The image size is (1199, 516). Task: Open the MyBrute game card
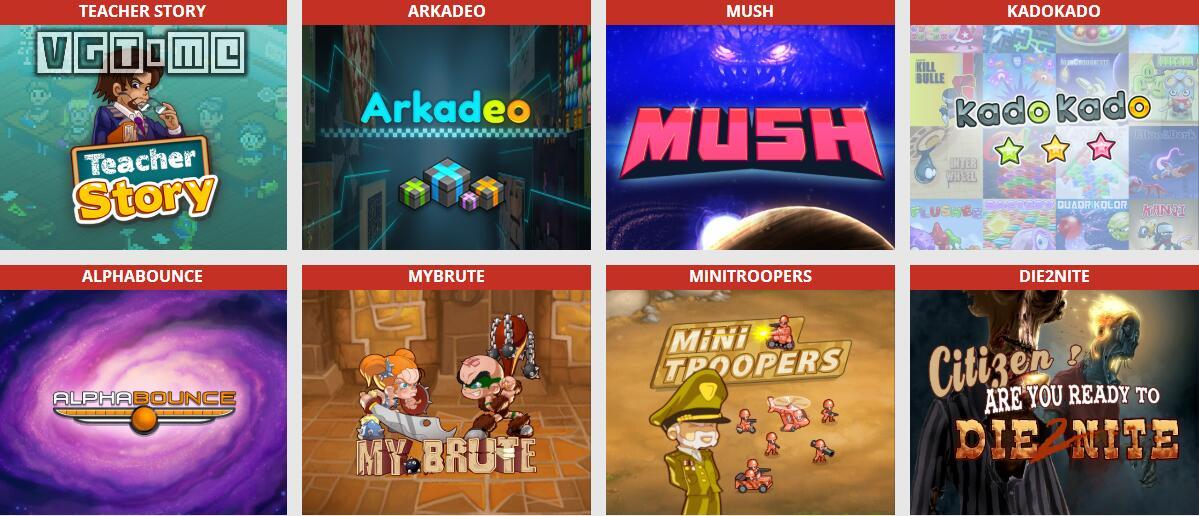(x=446, y=402)
